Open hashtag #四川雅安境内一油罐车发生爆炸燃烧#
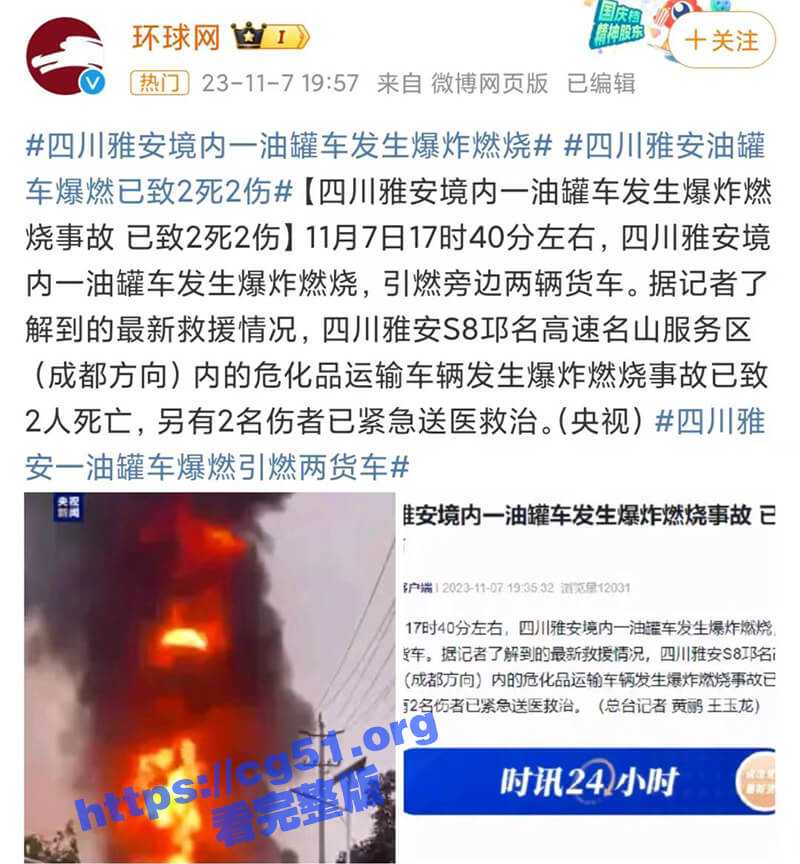800x864 pixels. pos(288,148)
